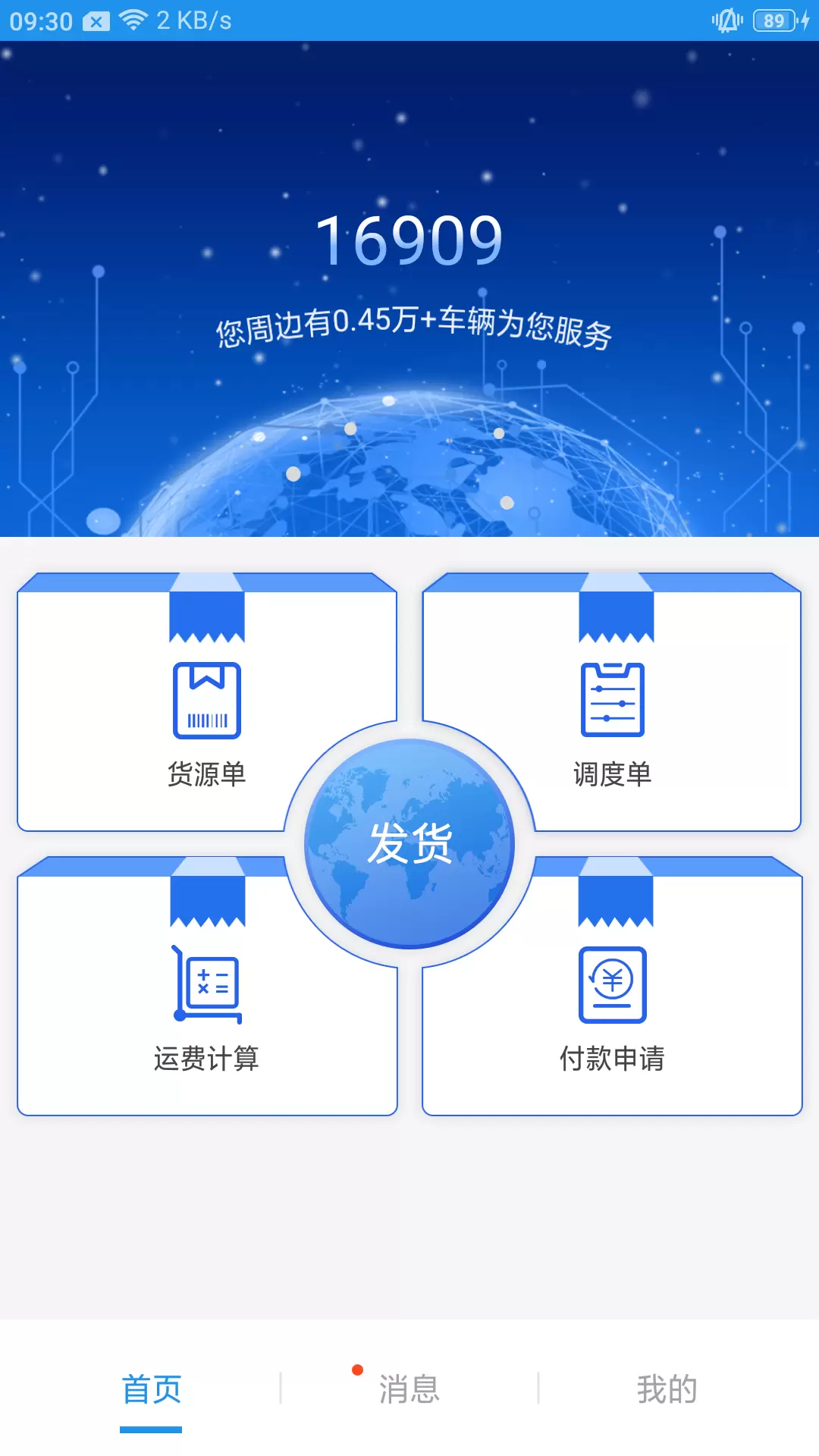
Task: Select the 首页 tab
Action: point(151,1389)
